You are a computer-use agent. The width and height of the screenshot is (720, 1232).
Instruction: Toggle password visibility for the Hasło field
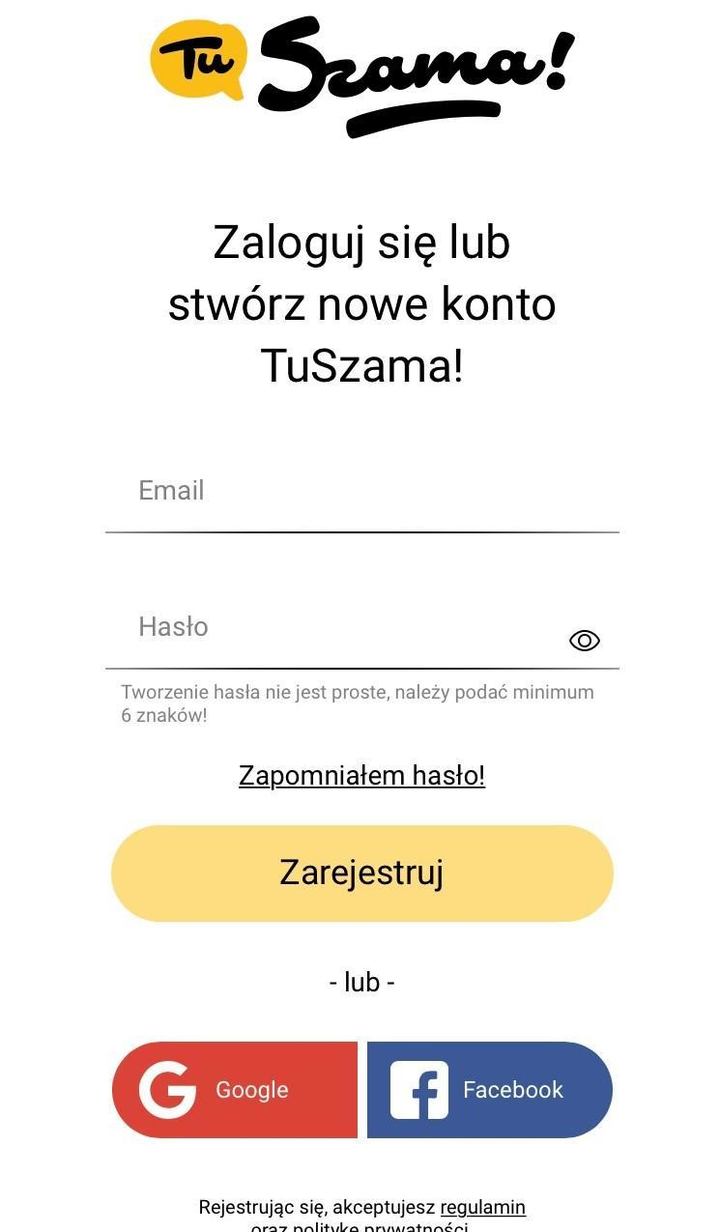click(583, 640)
